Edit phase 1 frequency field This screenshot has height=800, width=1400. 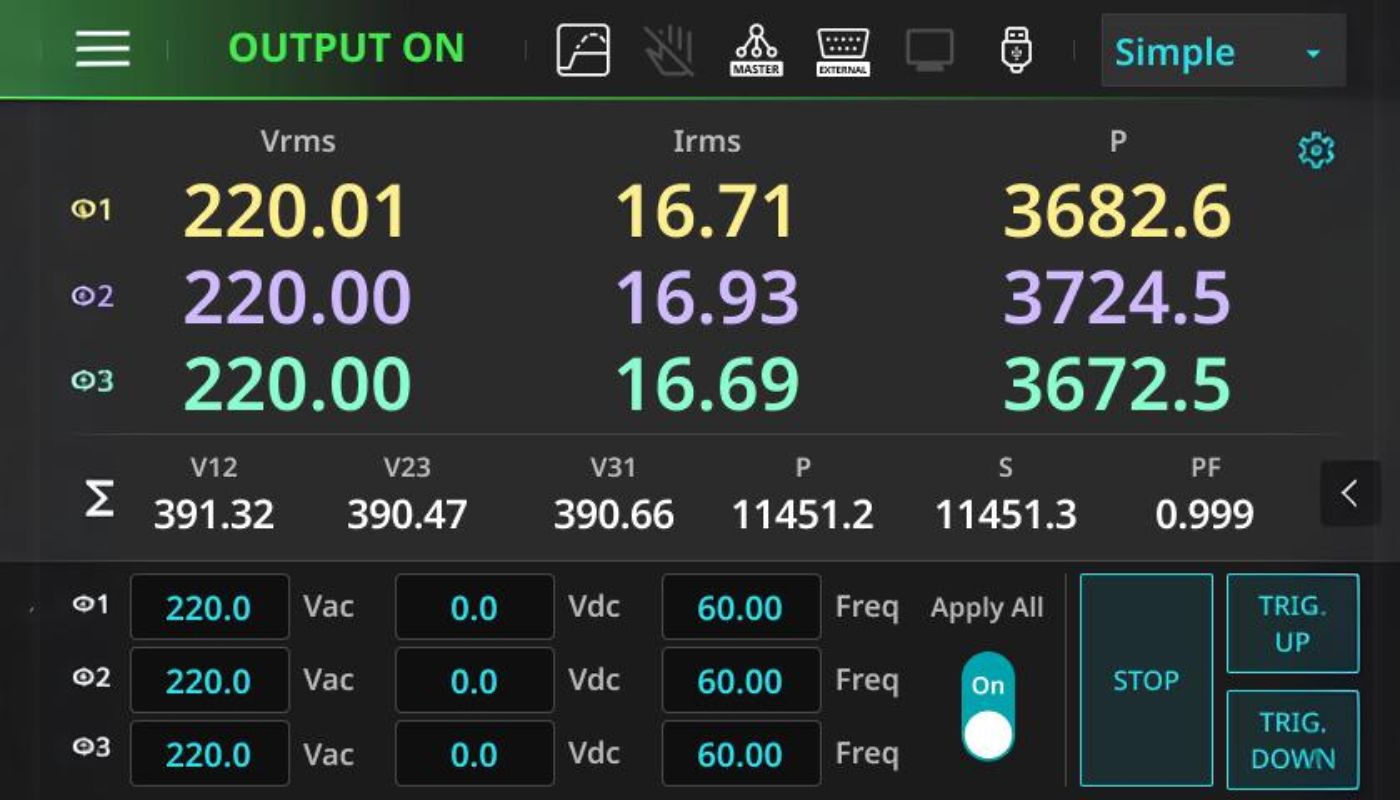coord(740,607)
